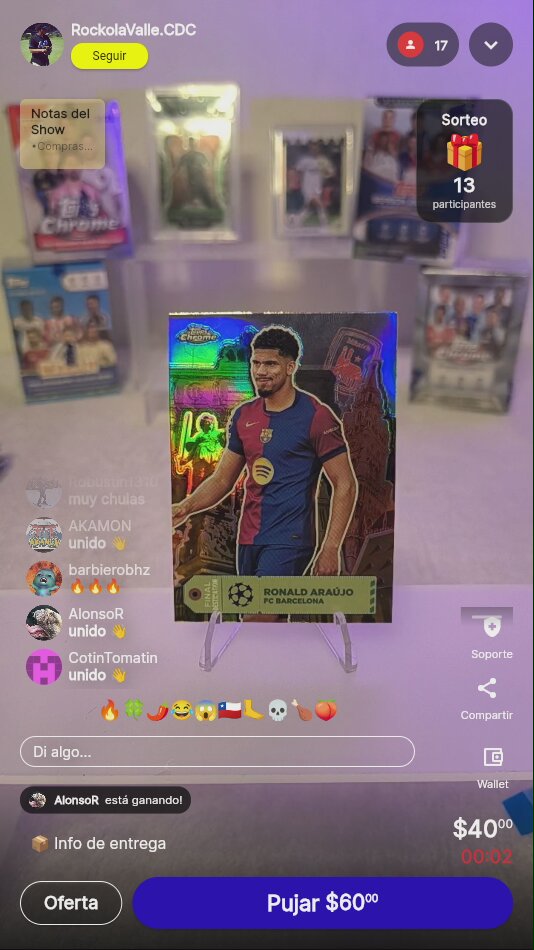The height and width of the screenshot is (950, 534).
Task: Bid with the Pujar $60 button
Action: [323, 903]
